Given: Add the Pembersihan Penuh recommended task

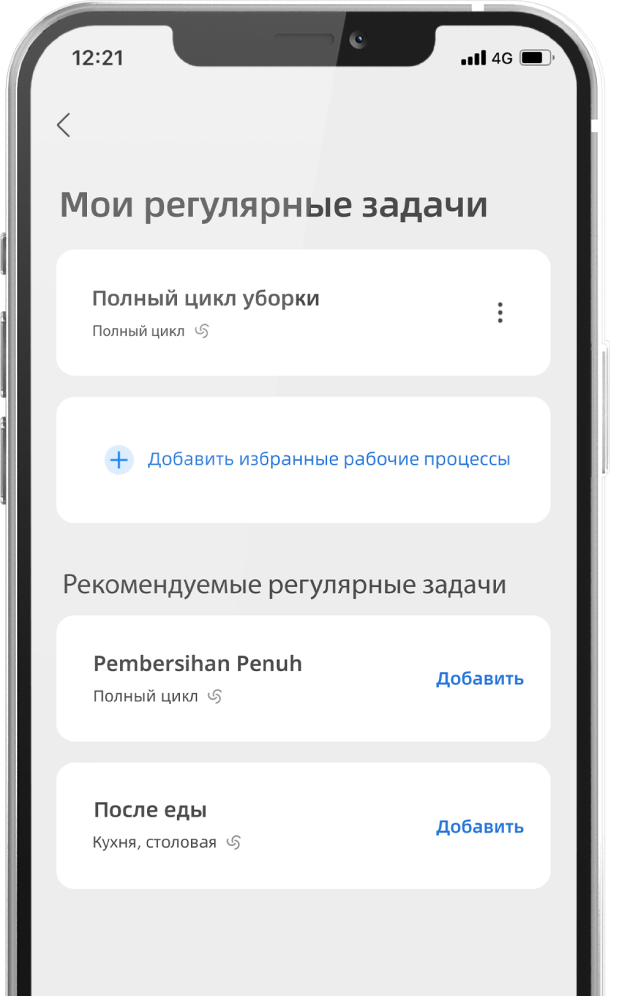Looking at the screenshot, I should pos(479,679).
